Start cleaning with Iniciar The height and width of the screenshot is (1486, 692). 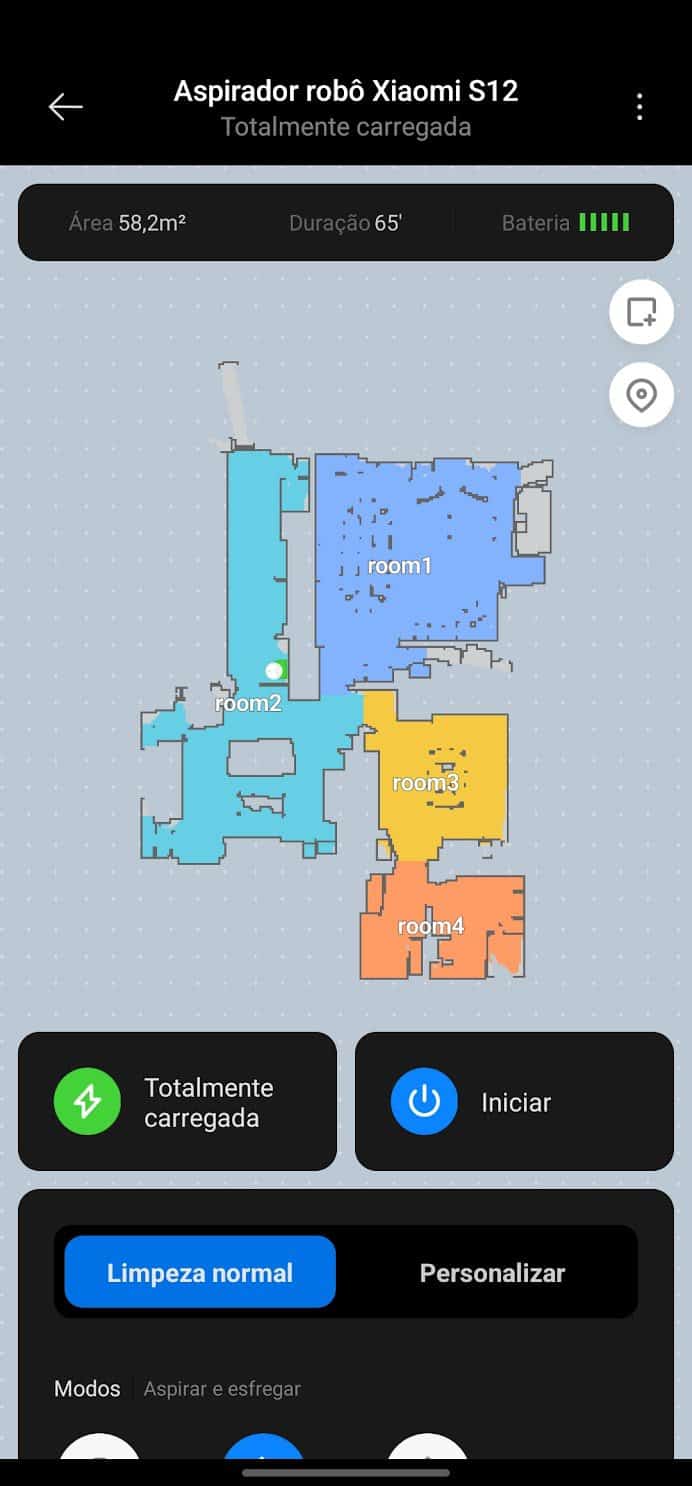coord(514,1102)
